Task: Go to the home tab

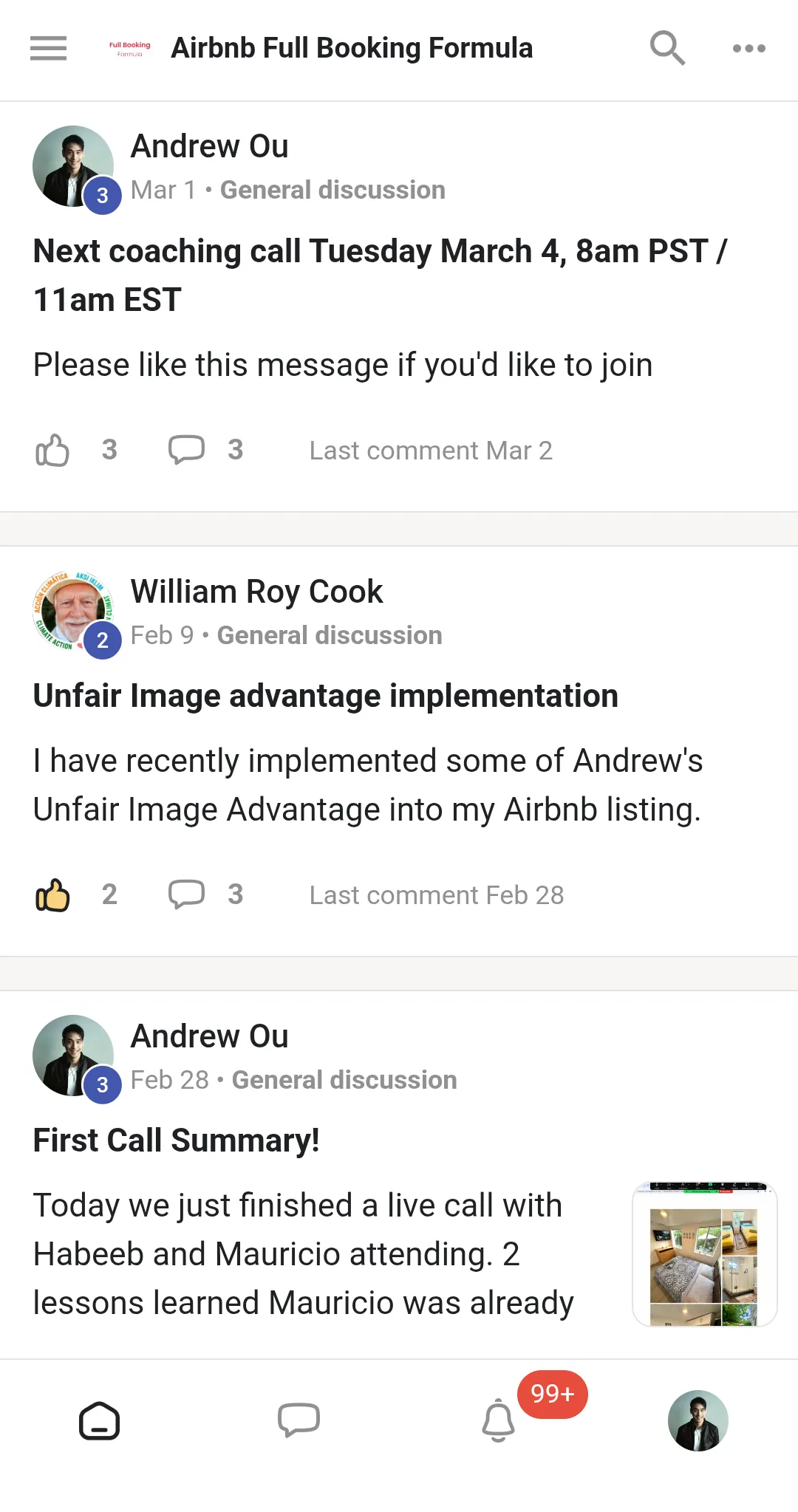Action: point(100,1420)
